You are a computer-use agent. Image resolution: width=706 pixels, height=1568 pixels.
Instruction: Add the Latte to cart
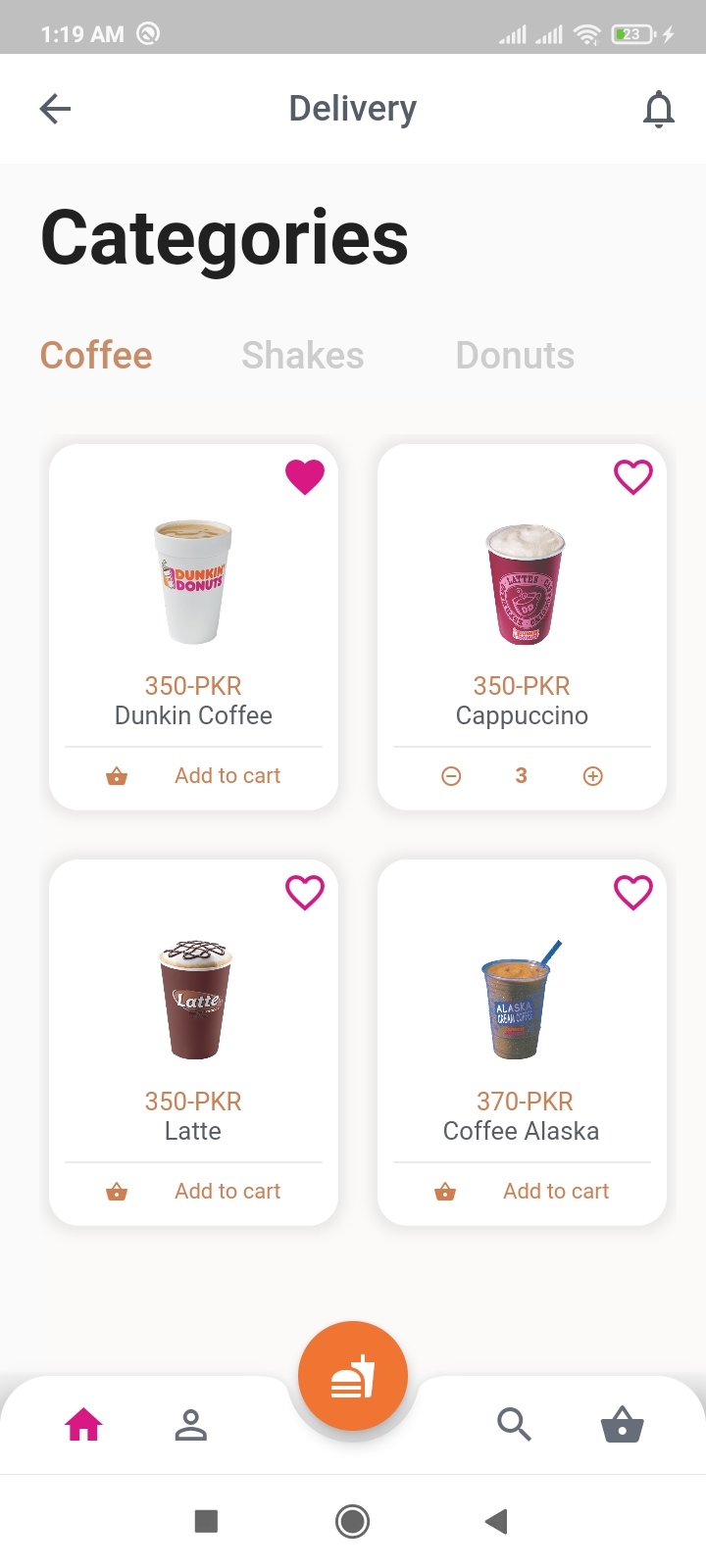pos(227,1191)
